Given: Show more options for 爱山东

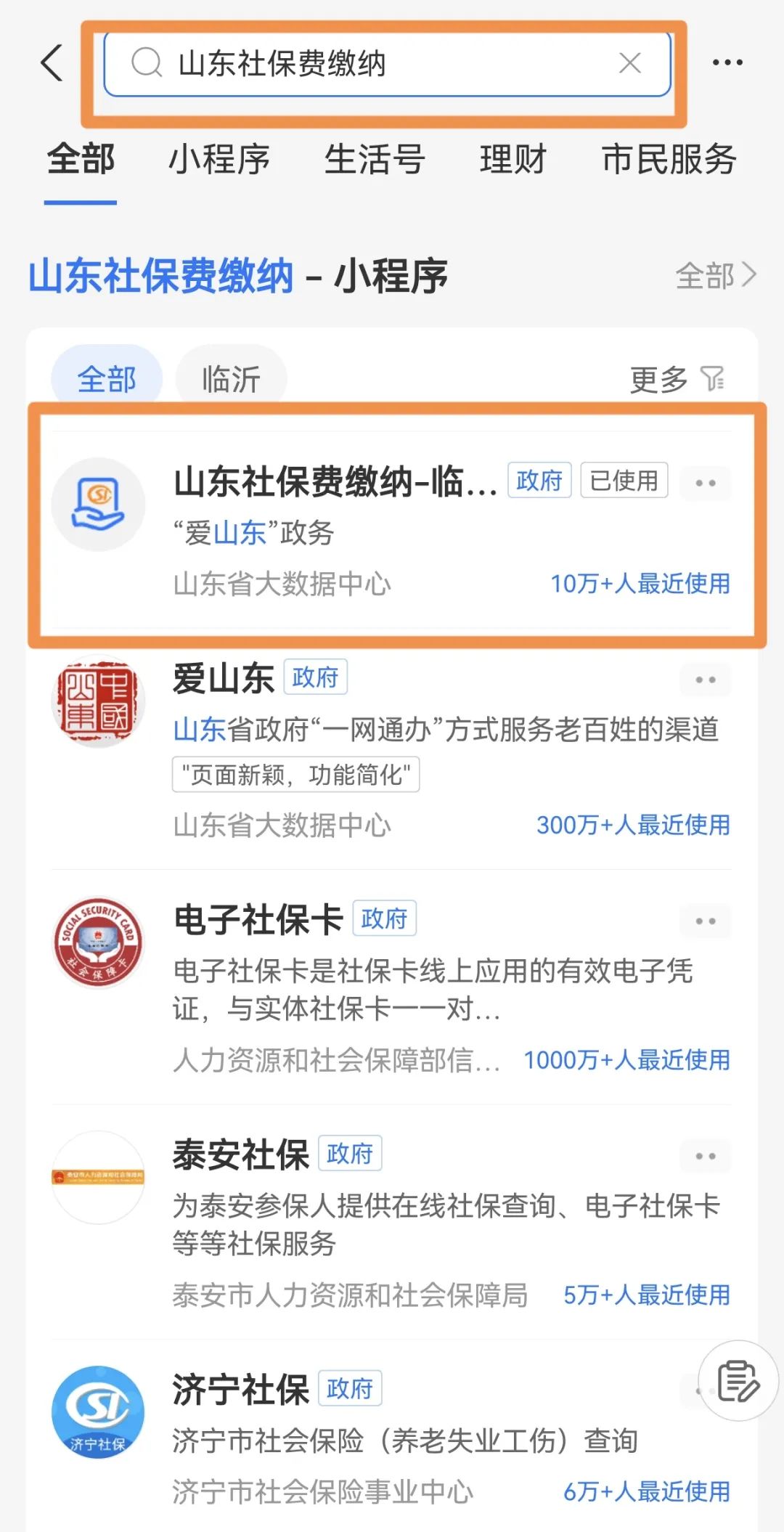Looking at the screenshot, I should pos(705,680).
